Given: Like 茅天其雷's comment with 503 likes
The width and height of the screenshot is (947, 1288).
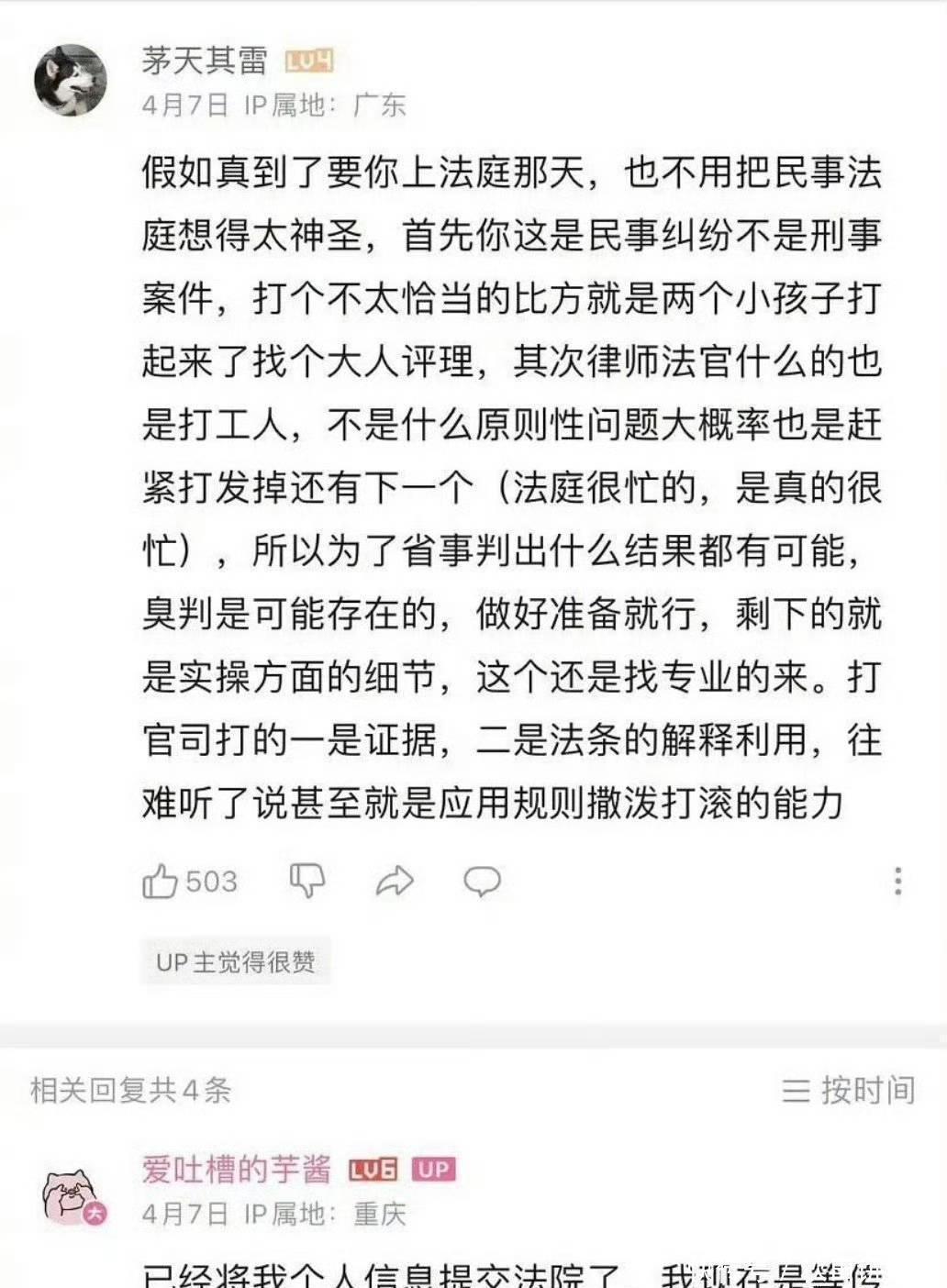Looking at the screenshot, I should 161,882.
